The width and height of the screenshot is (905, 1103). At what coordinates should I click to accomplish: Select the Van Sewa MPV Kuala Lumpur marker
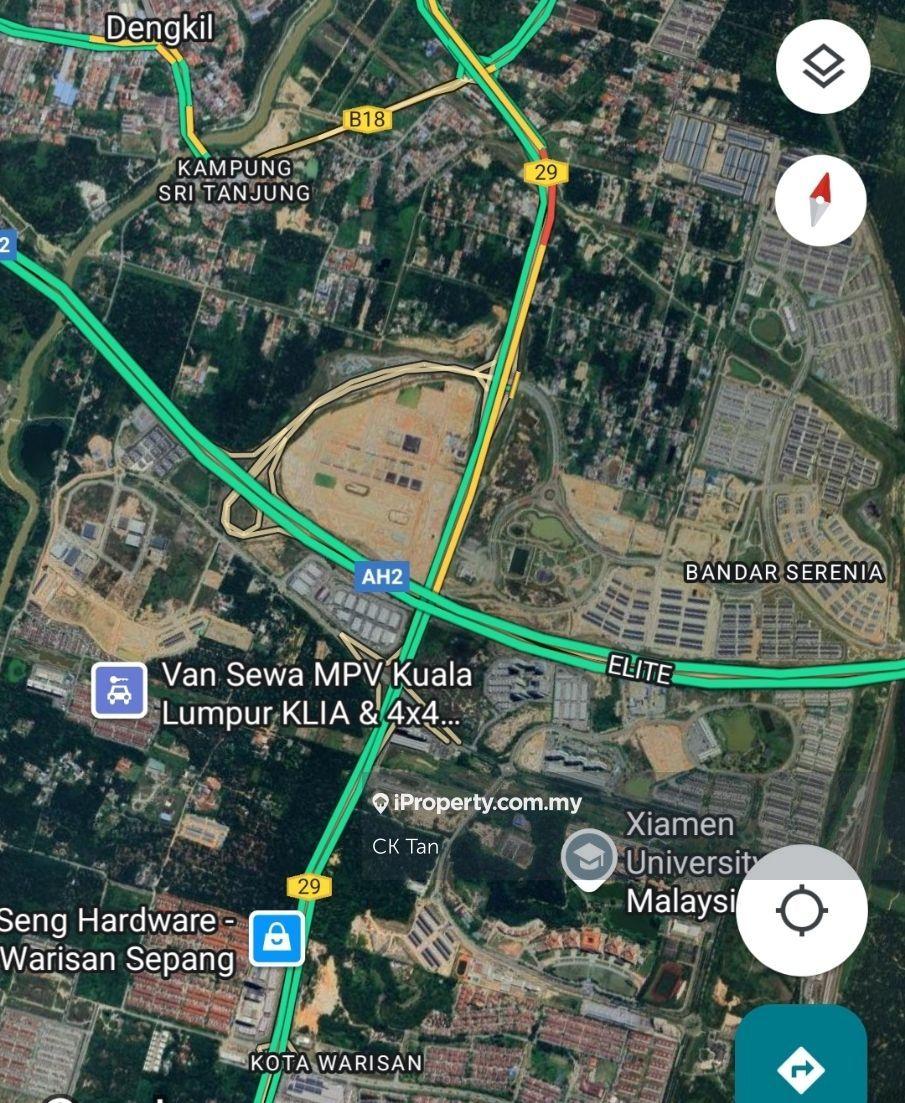120,690
